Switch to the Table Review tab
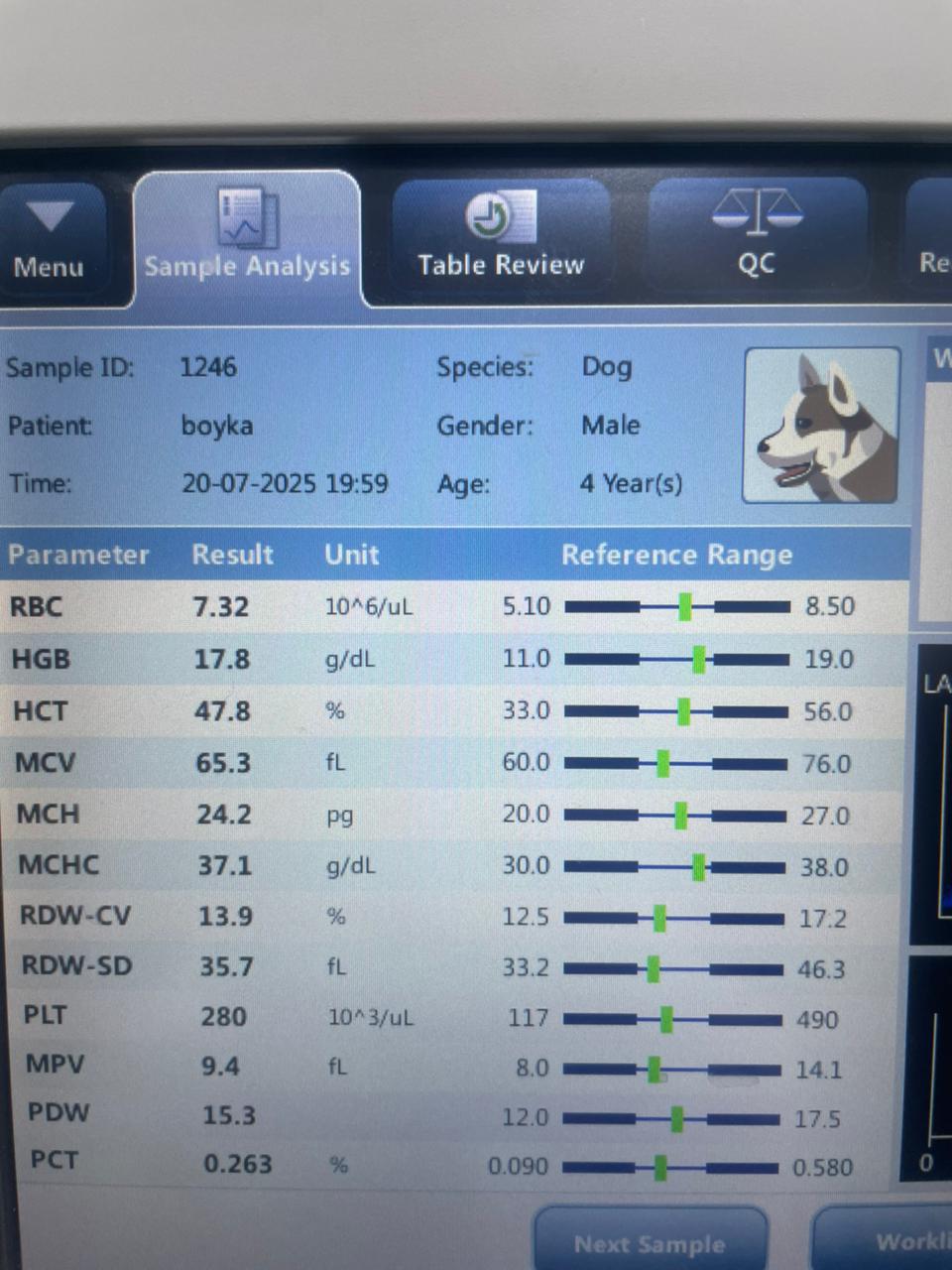Image resolution: width=952 pixels, height=1270 pixels. (x=501, y=238)
